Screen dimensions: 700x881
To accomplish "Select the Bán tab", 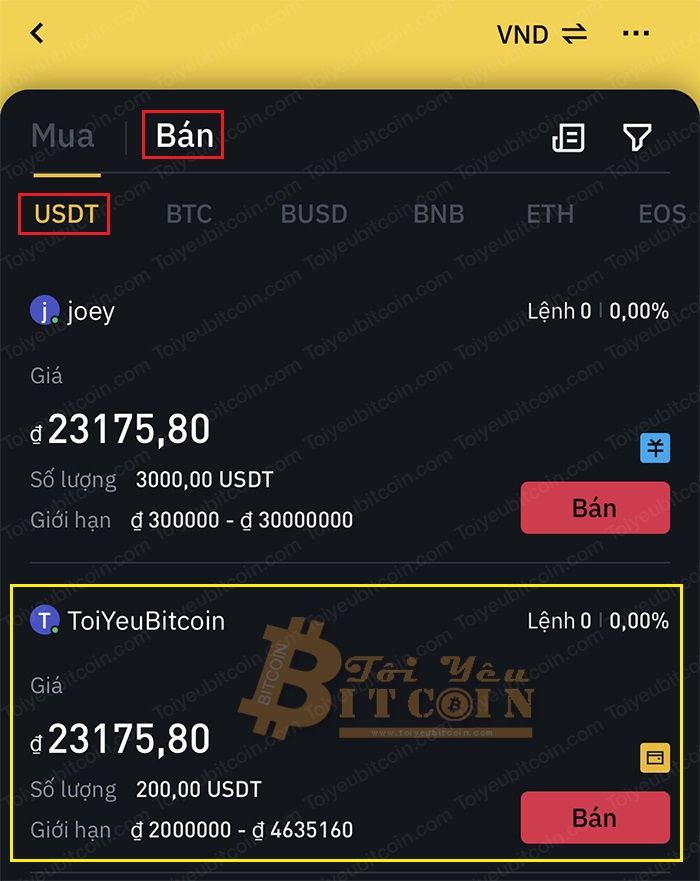I will (x=184, y=136).
